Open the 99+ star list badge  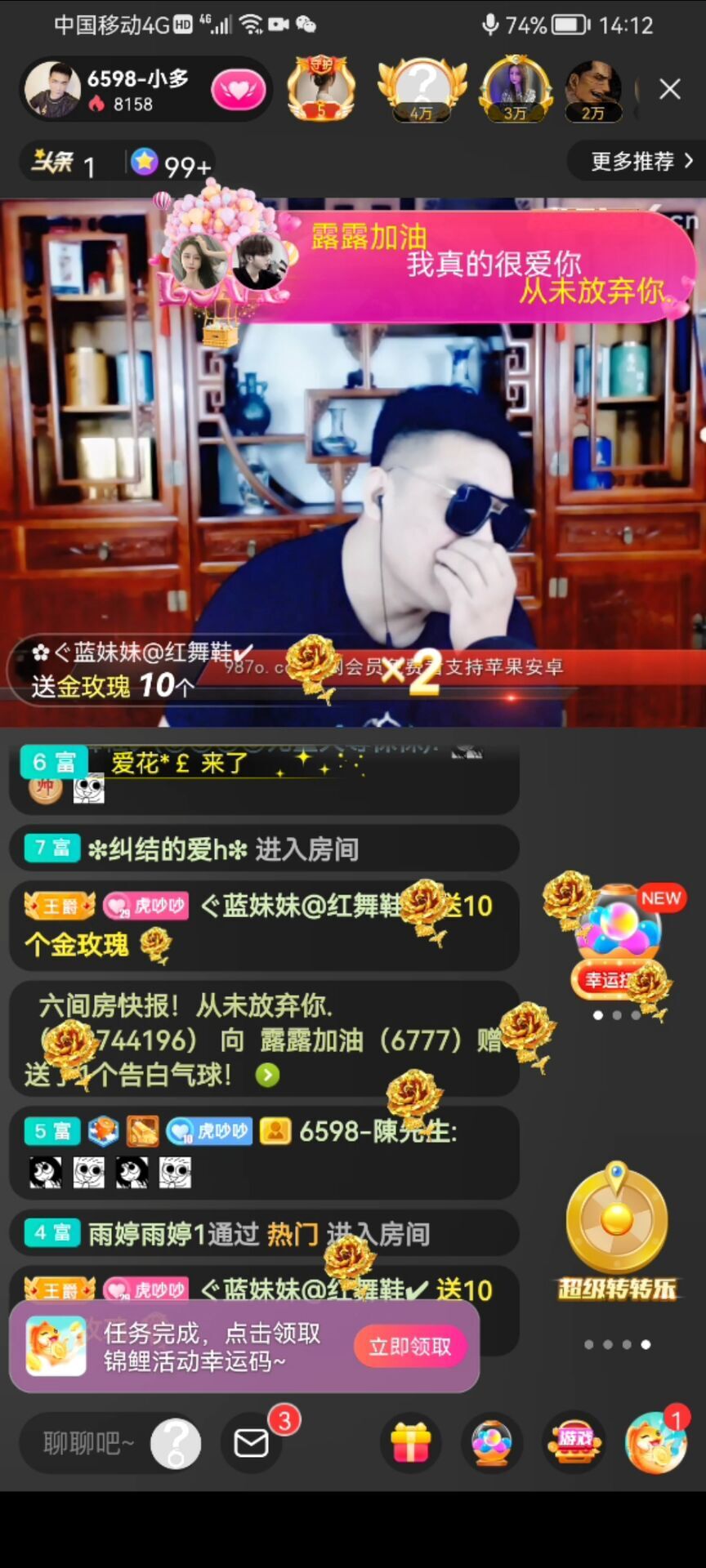point(172,164)
